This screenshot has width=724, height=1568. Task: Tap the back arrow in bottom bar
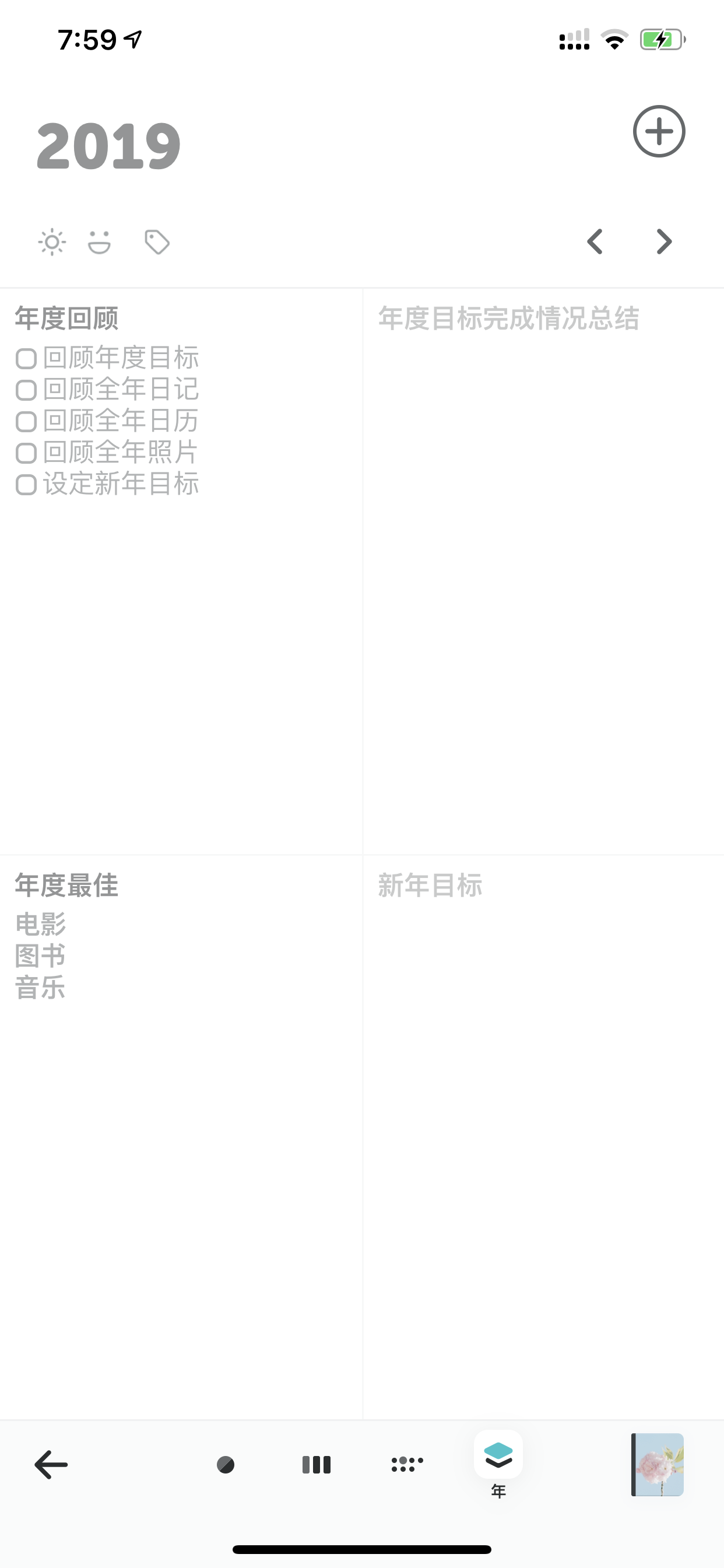click(x=51, y=1465)
